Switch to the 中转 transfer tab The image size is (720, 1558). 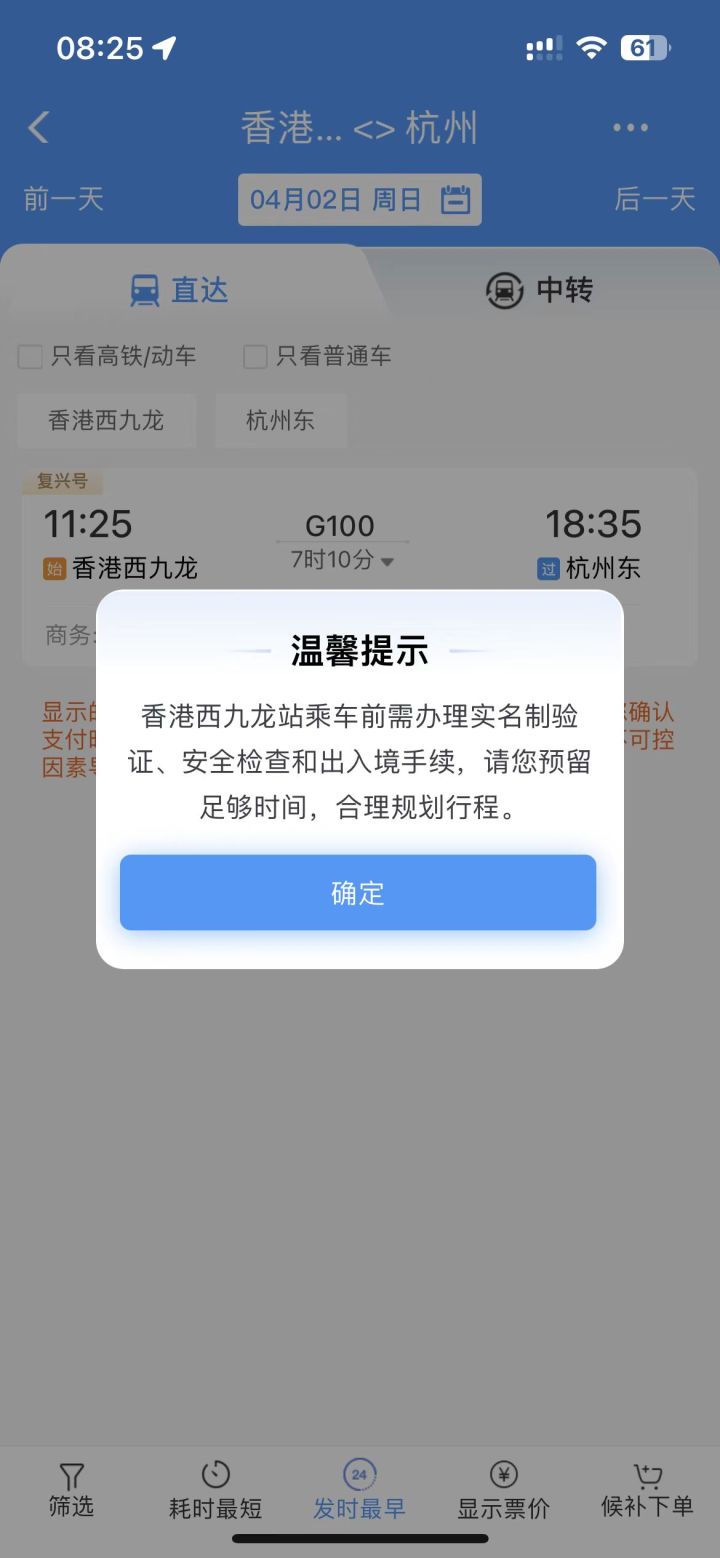(540, 290)
